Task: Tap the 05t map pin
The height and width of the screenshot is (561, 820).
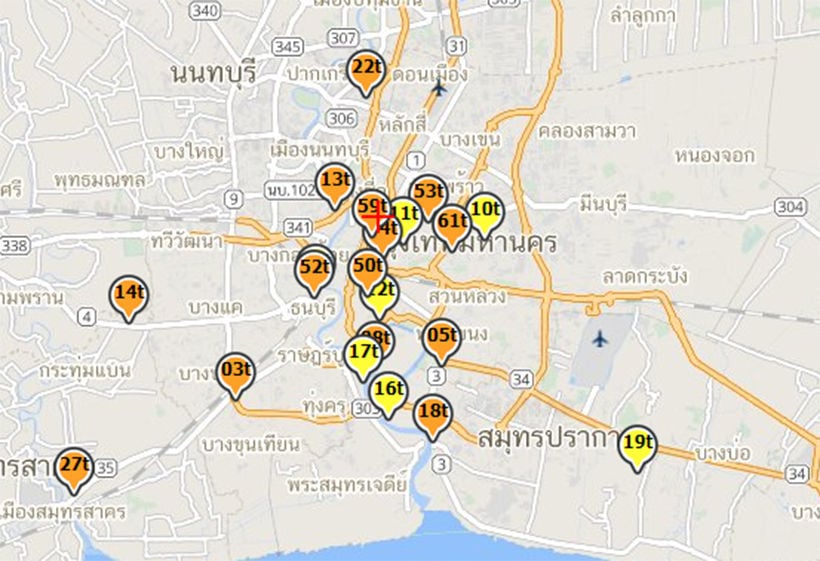Action: [441, 338]
